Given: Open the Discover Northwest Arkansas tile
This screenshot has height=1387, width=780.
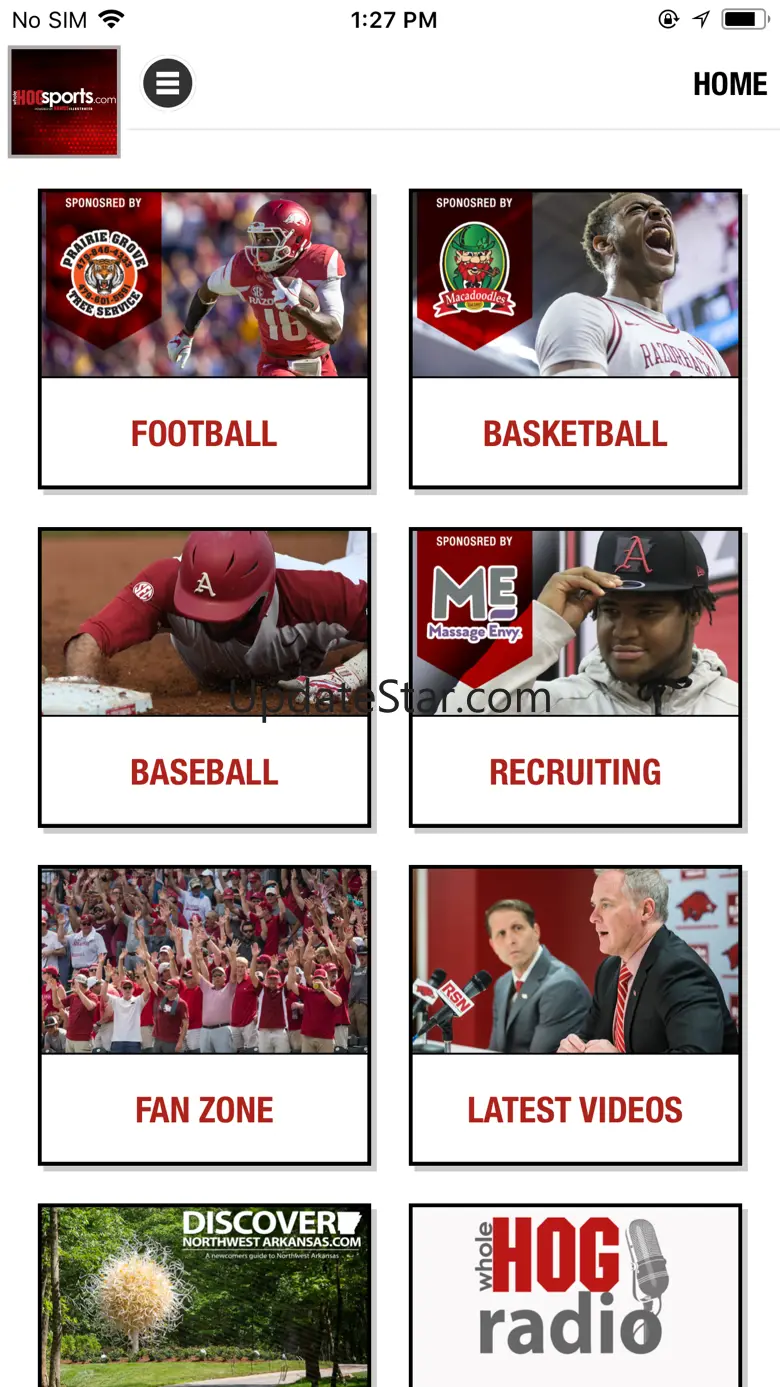Looking at the screenshot, I should pyautogui.click(x=204, y=1295).
